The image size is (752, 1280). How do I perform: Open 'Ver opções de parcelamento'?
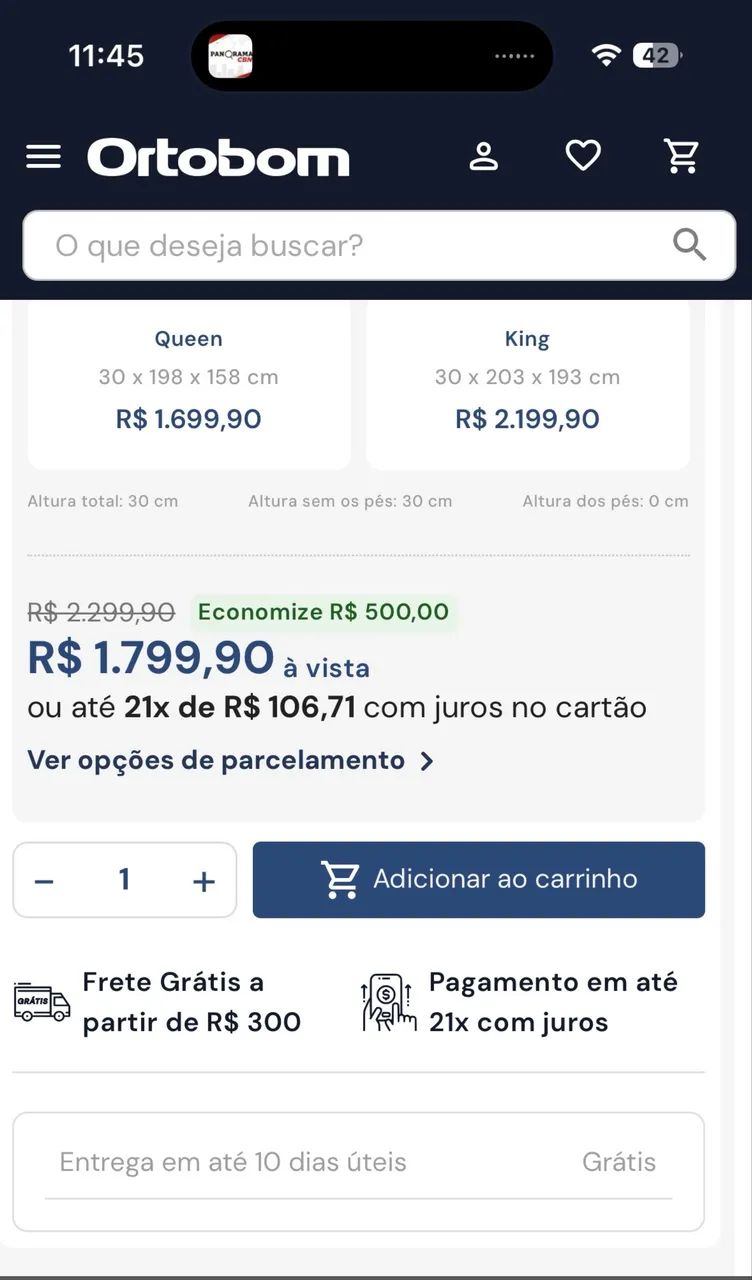(231, 761)
